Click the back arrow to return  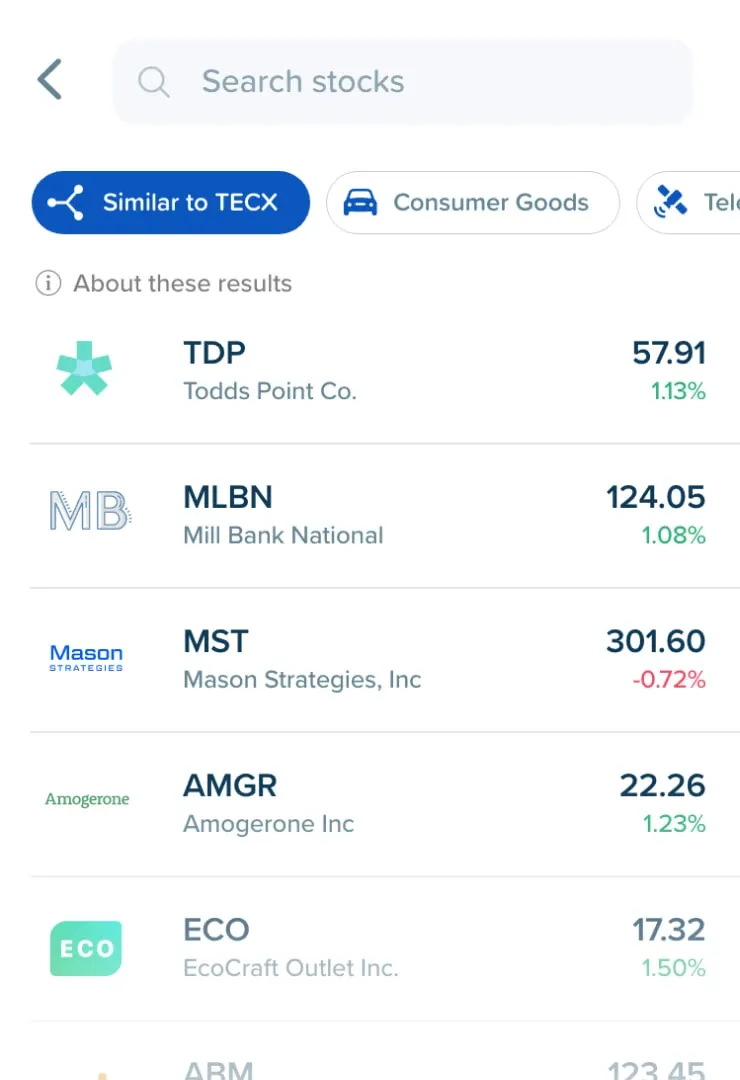[x=48, y=79]
